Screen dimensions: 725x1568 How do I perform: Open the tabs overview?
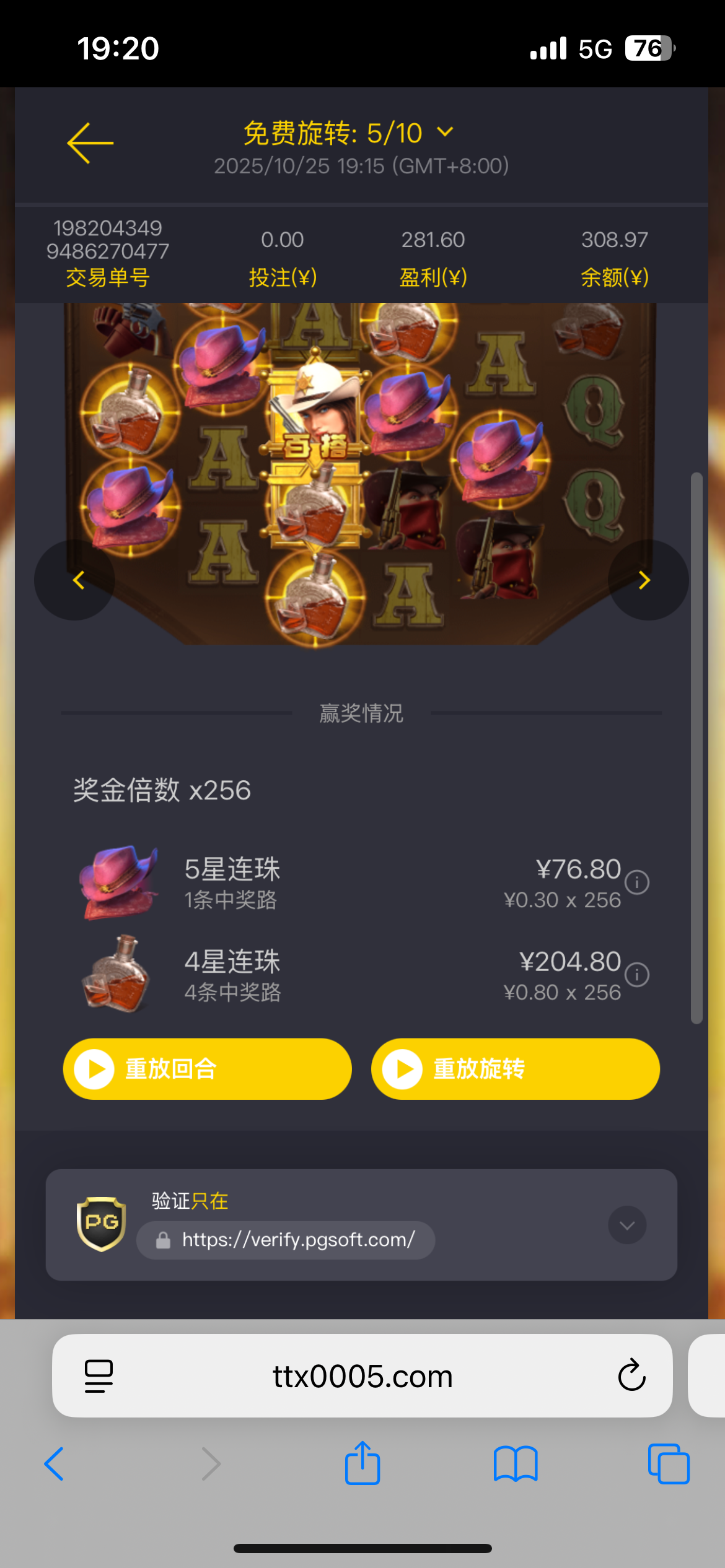(668, 1464)
